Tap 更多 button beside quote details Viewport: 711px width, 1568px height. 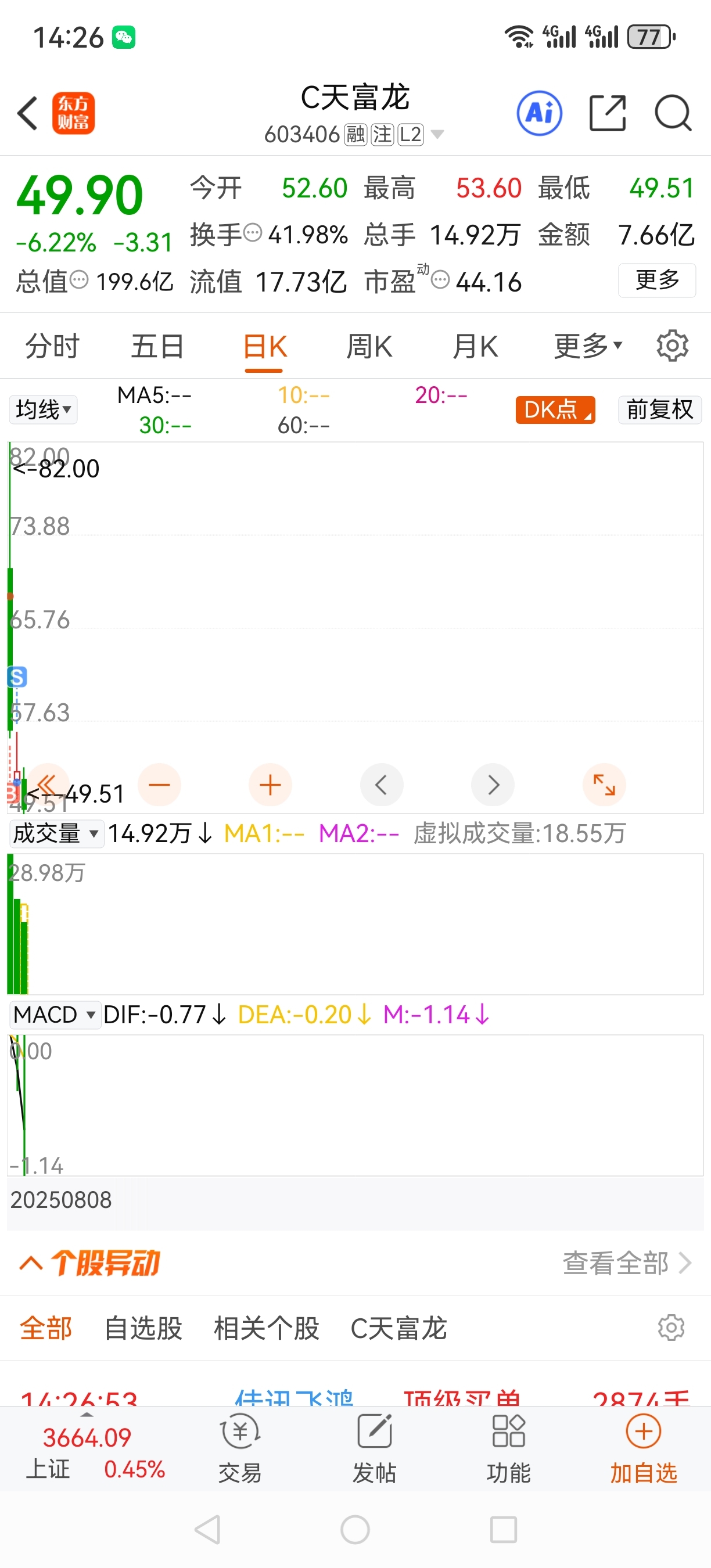[x=657, y=280]
